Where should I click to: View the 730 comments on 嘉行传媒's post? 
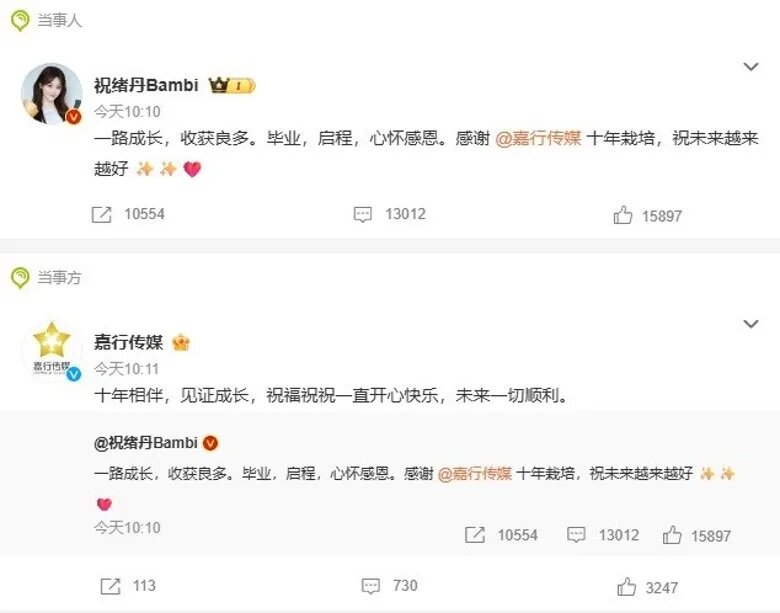pos(371,586)
